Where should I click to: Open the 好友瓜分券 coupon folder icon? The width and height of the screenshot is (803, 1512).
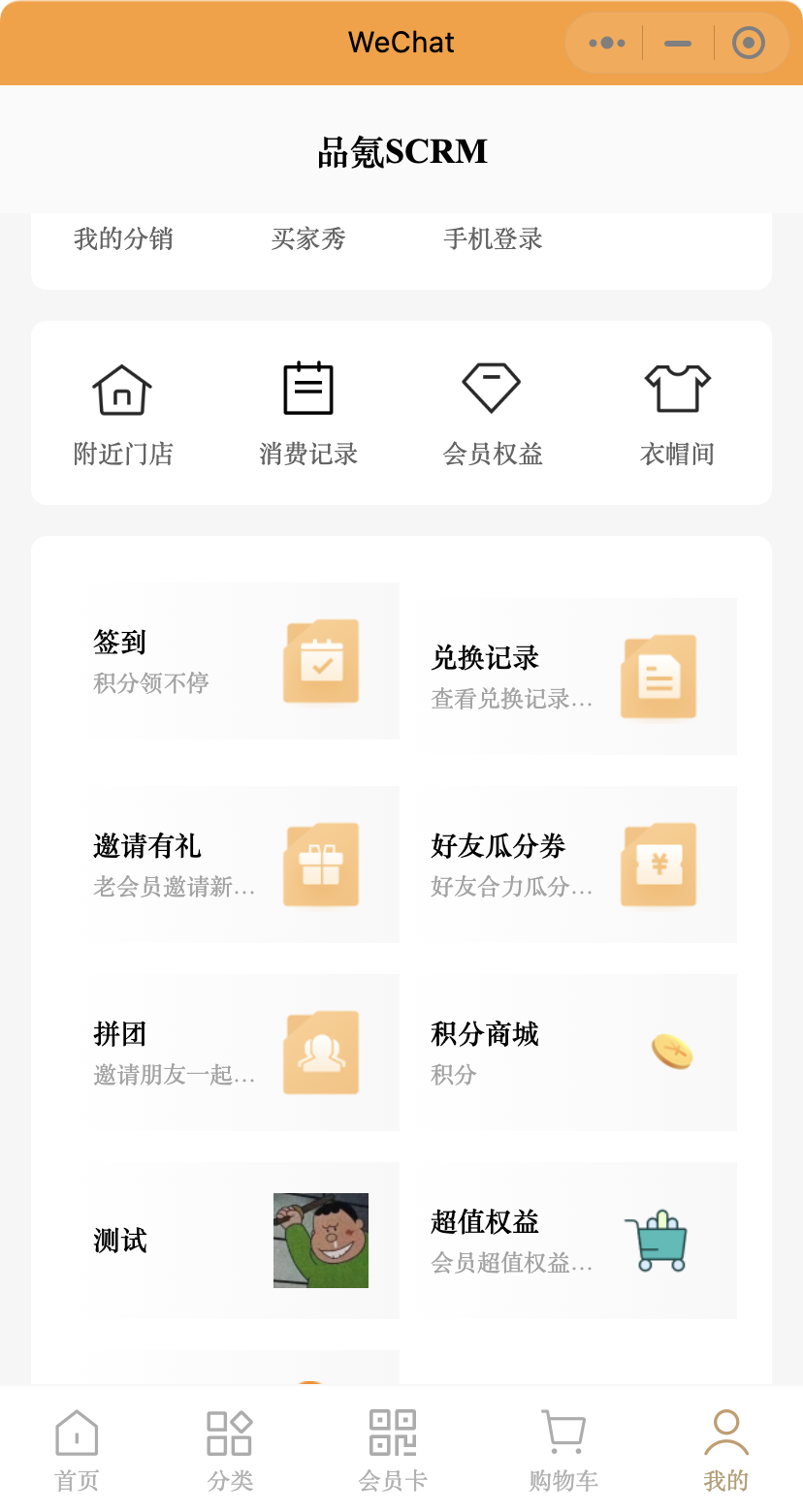pos(658,865)
